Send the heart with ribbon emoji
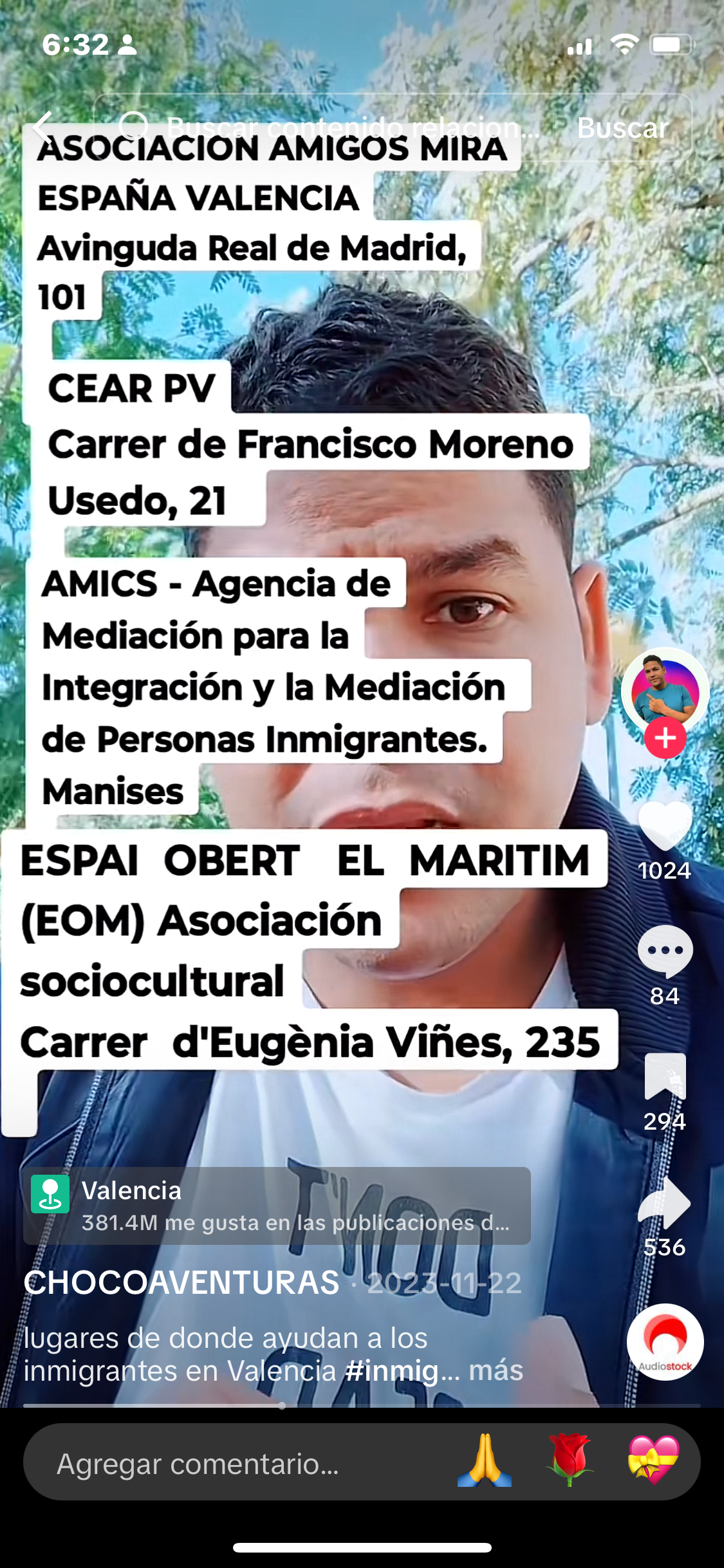This screenshot has height=1568, width=724. [653, 1460]
